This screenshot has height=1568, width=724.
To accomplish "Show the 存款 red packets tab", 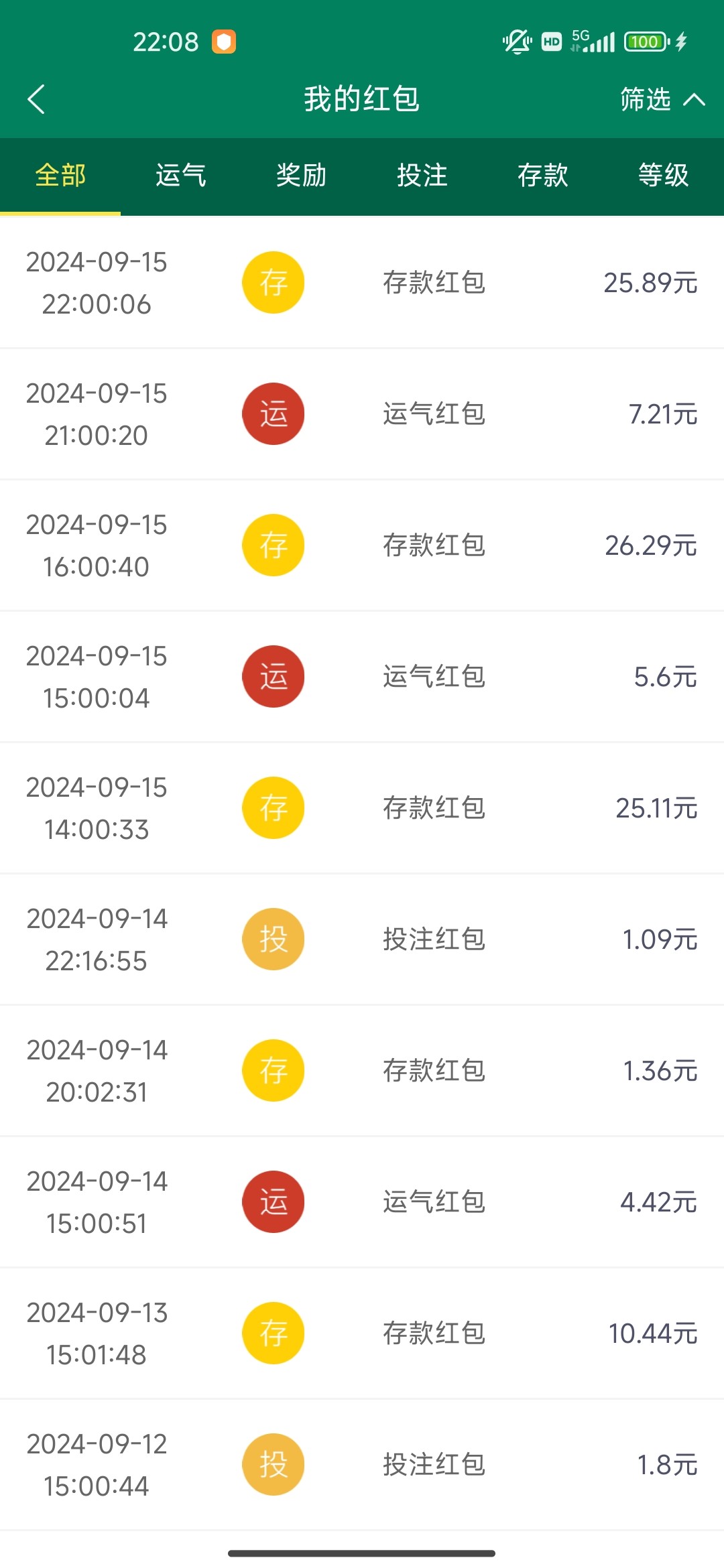I will click(543, 176).
